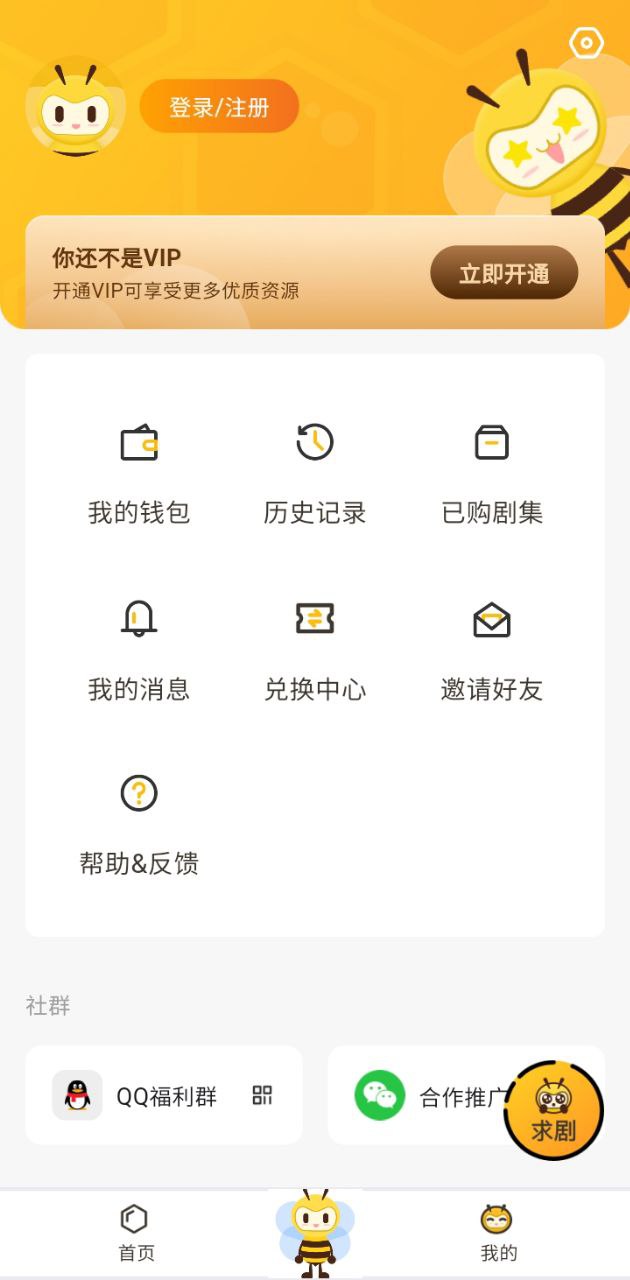View 历史记录
This screenshot has height=1280, width=630.
[315, 473]
